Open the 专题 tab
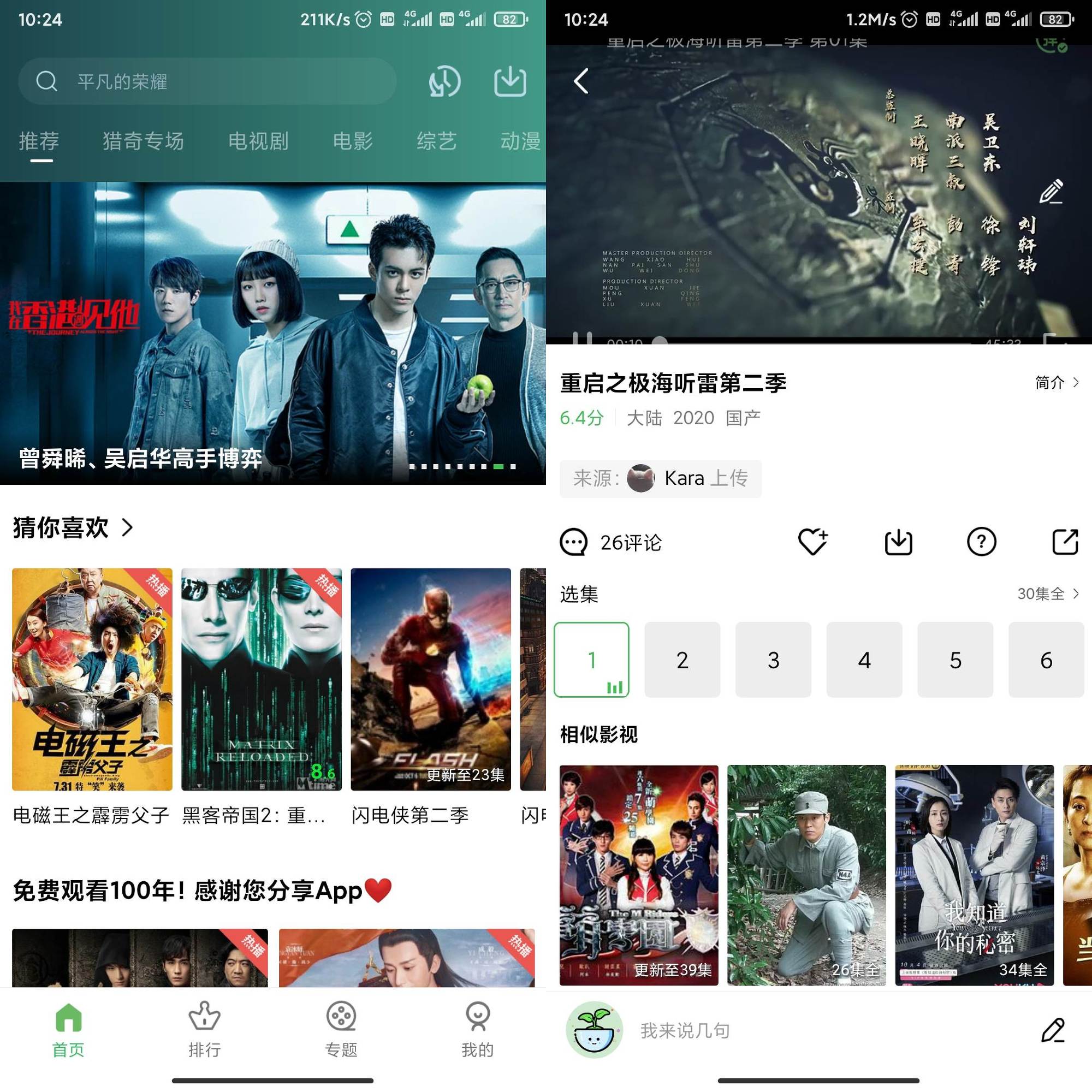1092x1092 pixels. tap(341, 1030)
